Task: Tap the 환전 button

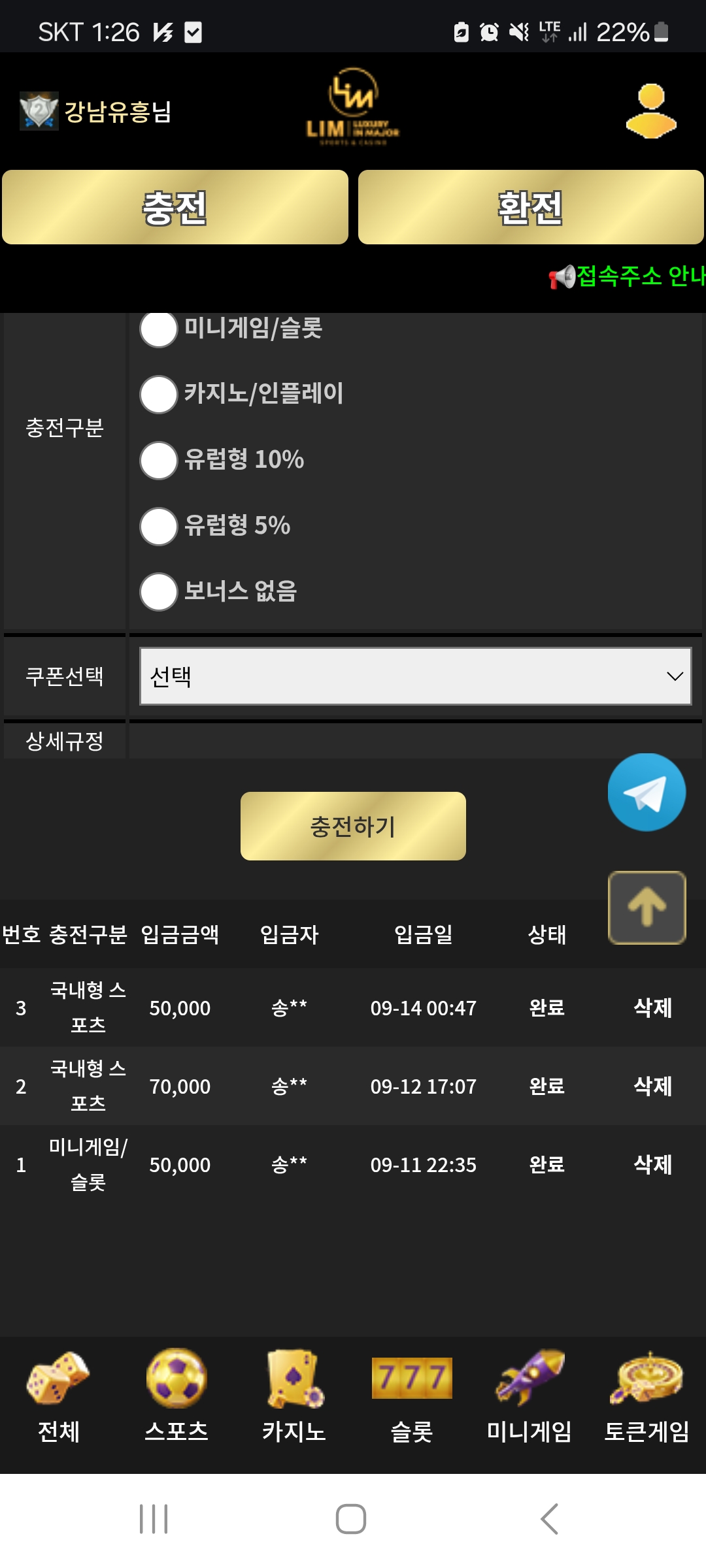Action: [x=531, y=208]
